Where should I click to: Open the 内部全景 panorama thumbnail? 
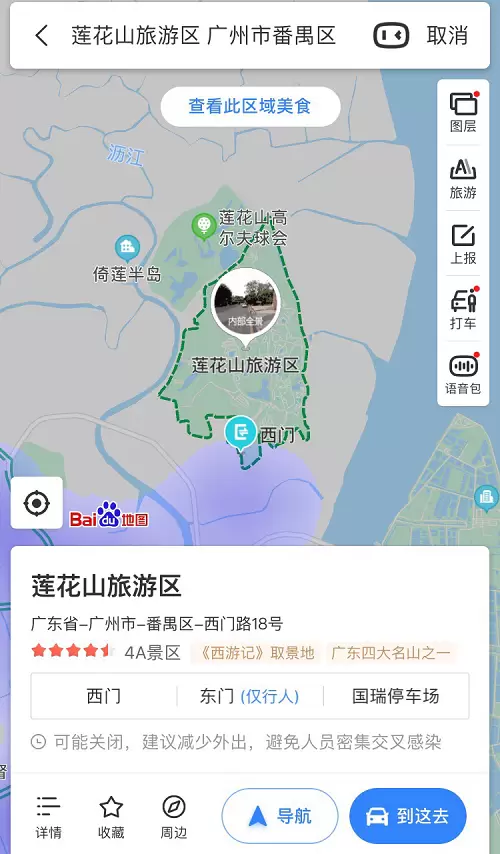coord(245,304)
